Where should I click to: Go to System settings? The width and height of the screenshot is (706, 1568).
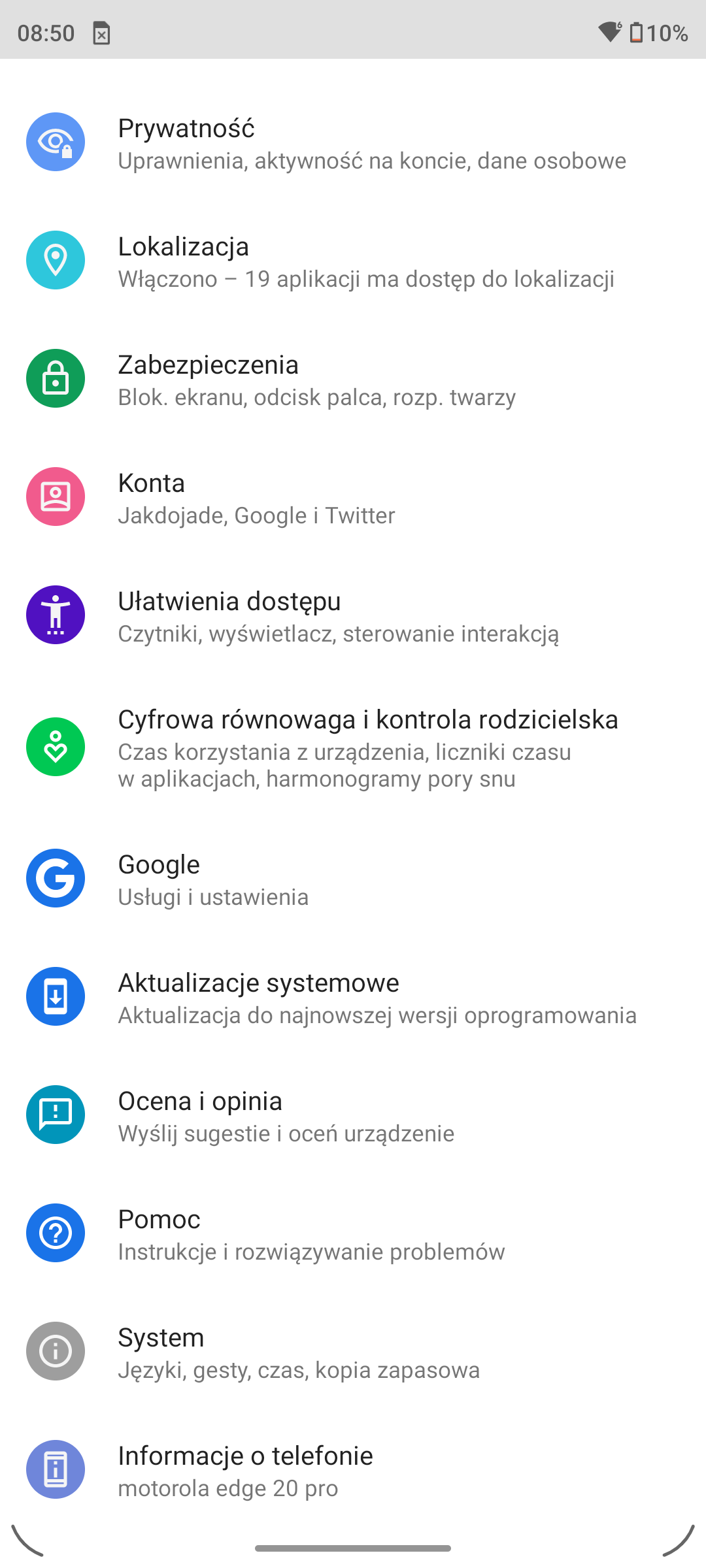coord(353,1351)
